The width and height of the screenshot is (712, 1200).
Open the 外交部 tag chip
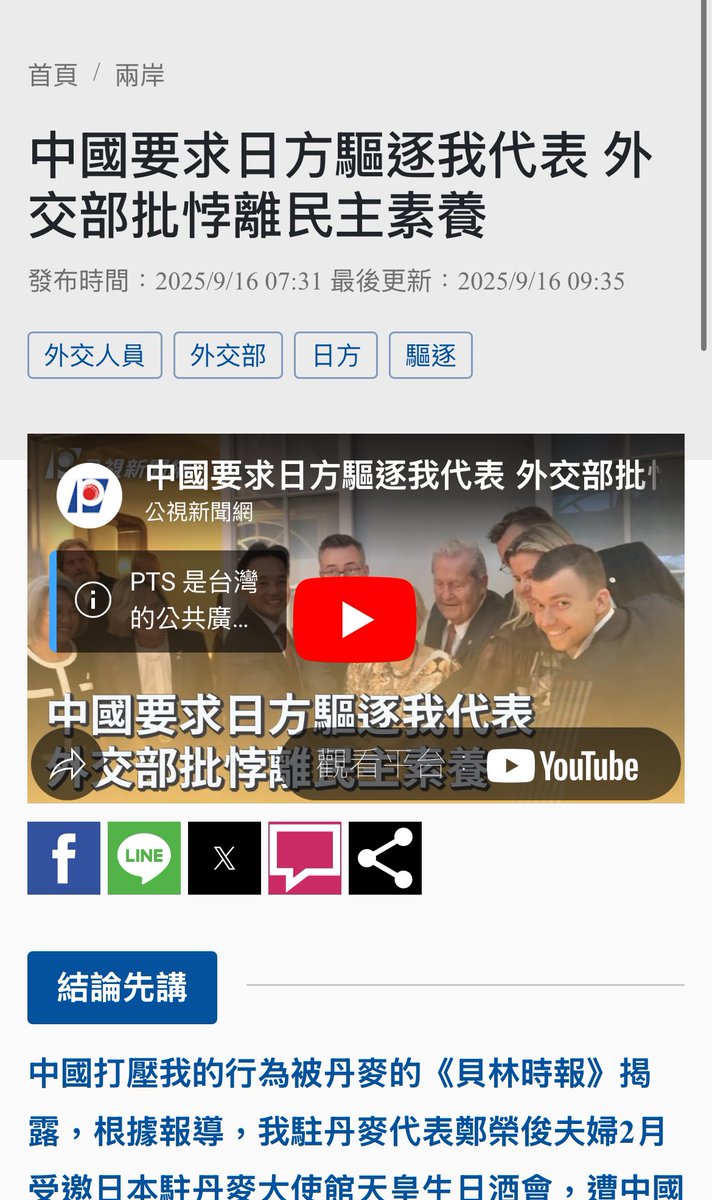pyautogui.click(x=228, y=355)
